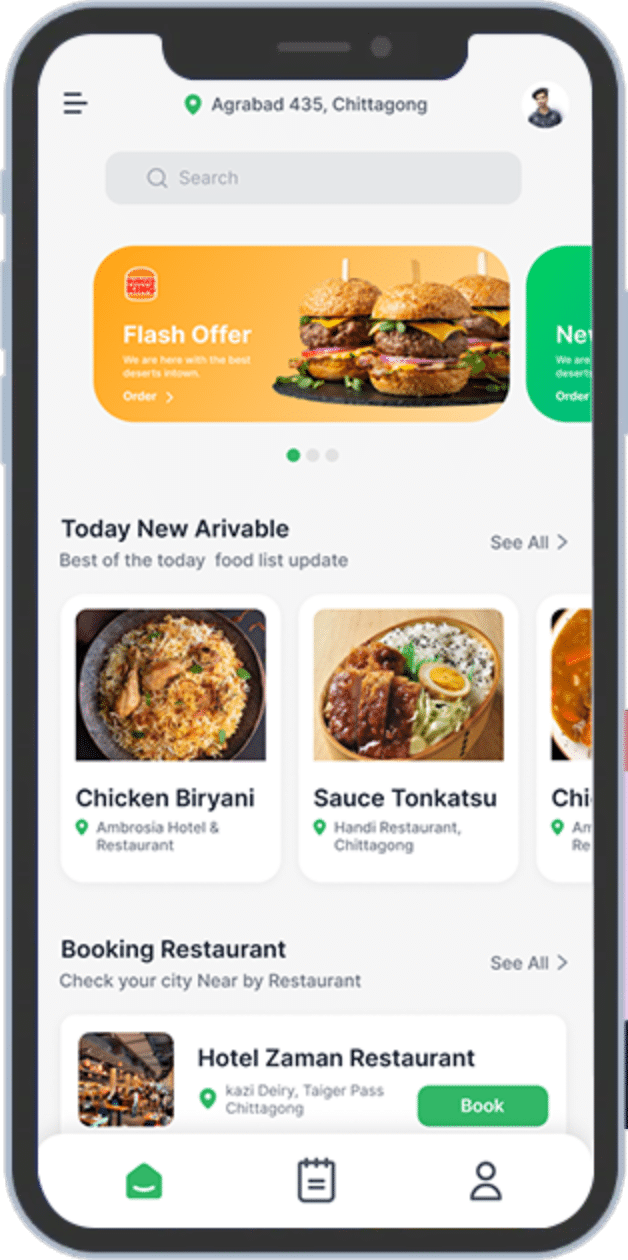The image size is (628, 1260).
Task: Change the Agrabad 435, Chittagong location
Action: click(305, 104)
